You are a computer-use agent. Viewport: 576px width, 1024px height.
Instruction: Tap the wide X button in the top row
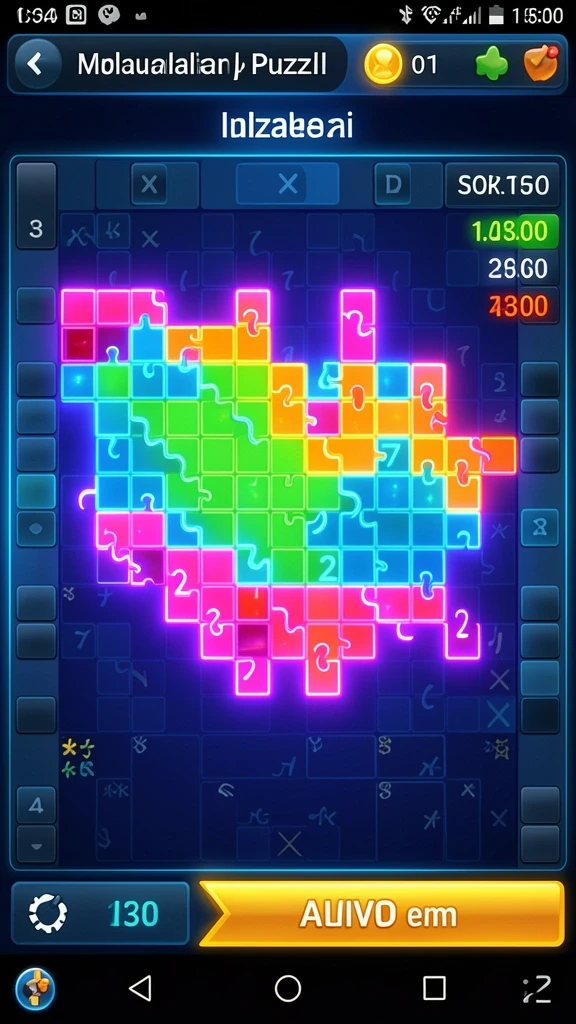tap(287, 185)
